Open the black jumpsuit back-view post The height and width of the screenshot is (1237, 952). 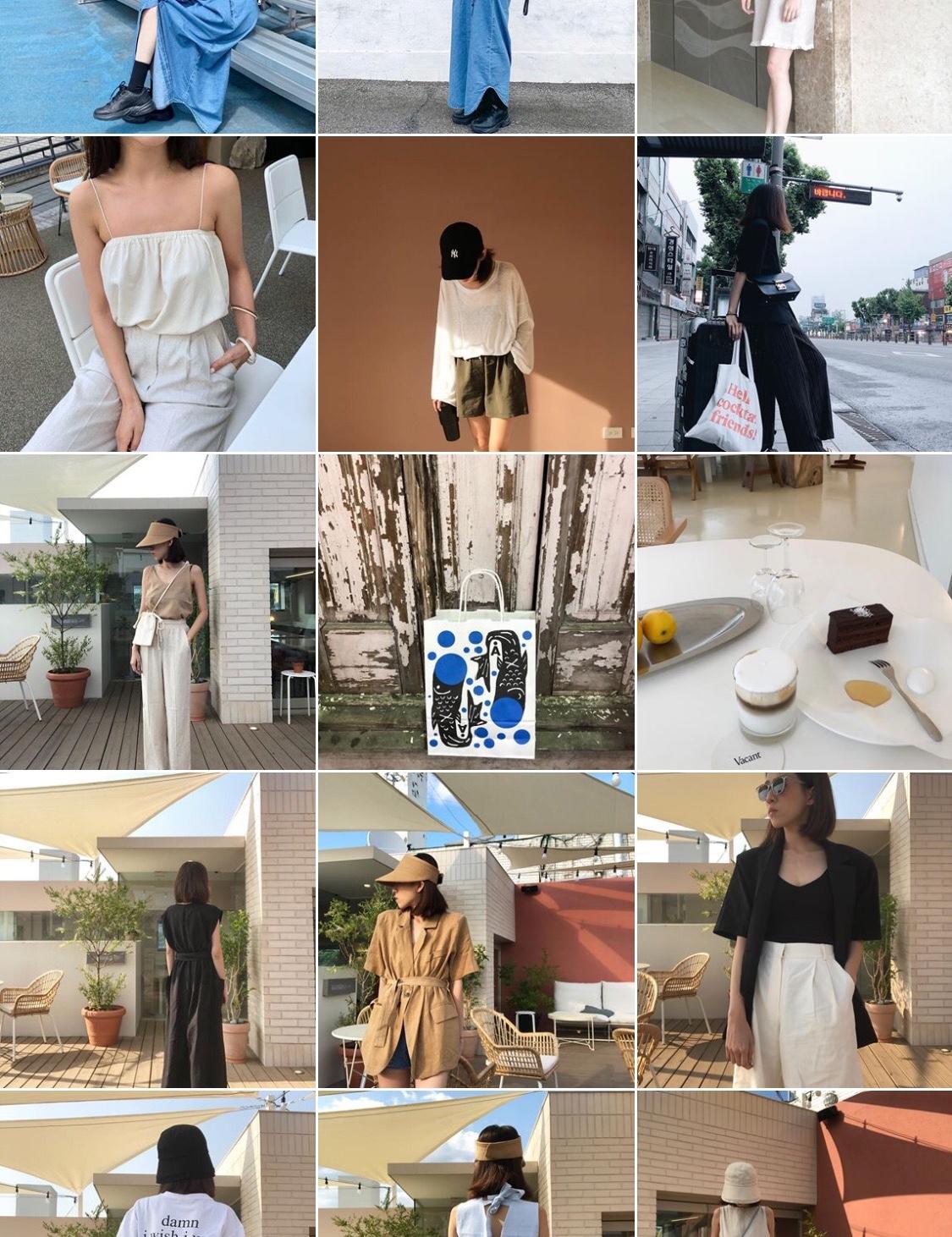pyautogui.click(x=157, y=930)
